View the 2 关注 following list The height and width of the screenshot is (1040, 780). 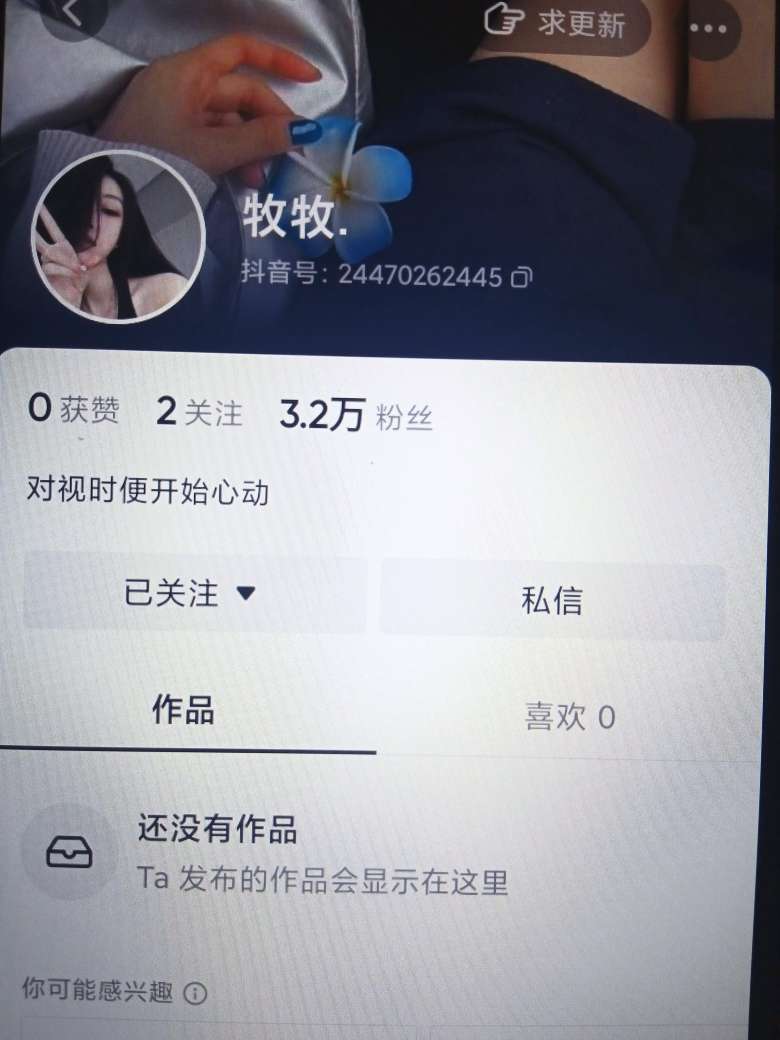[199, 412]
